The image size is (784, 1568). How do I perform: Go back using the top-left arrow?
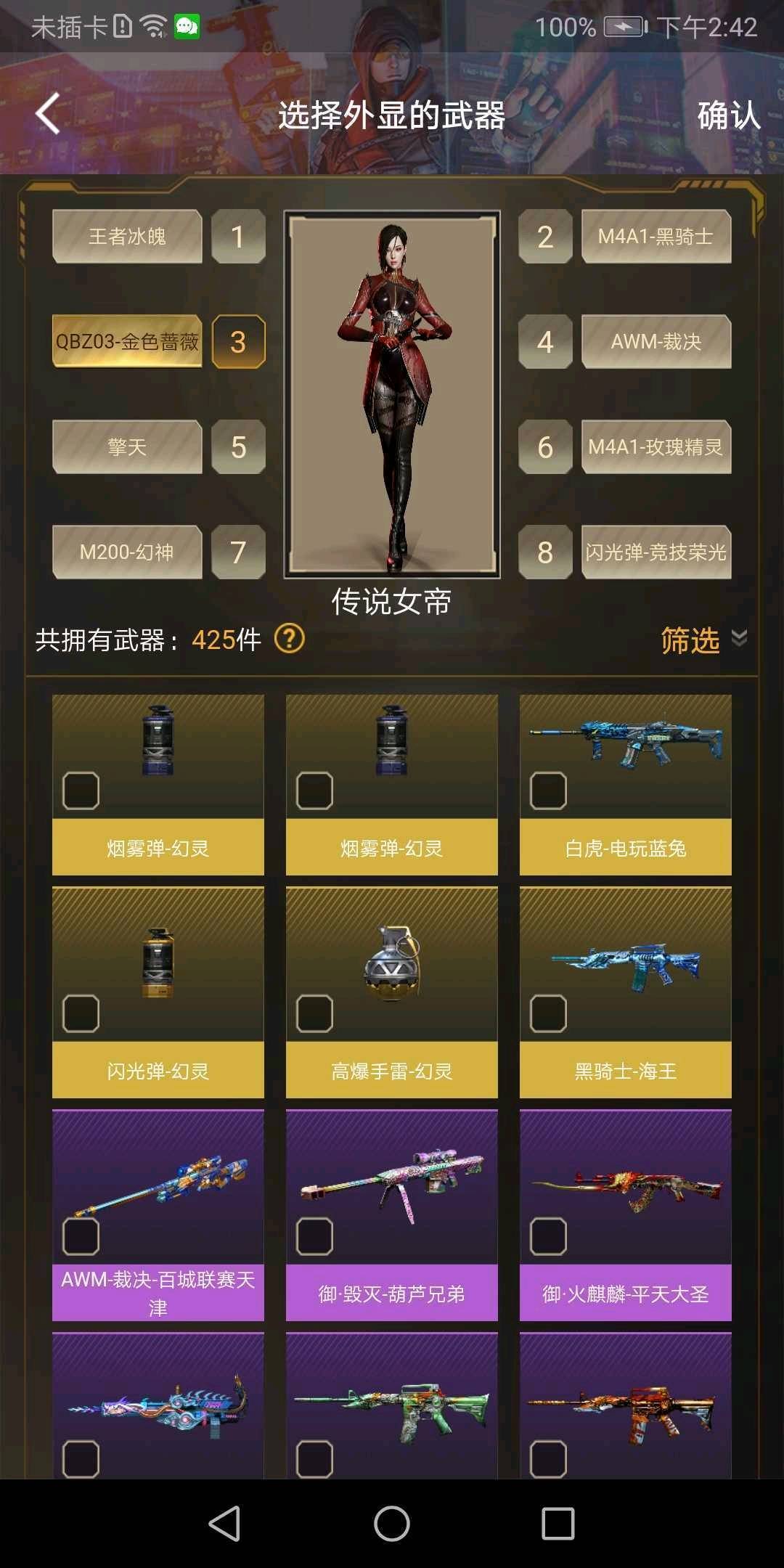click(48, 114)
